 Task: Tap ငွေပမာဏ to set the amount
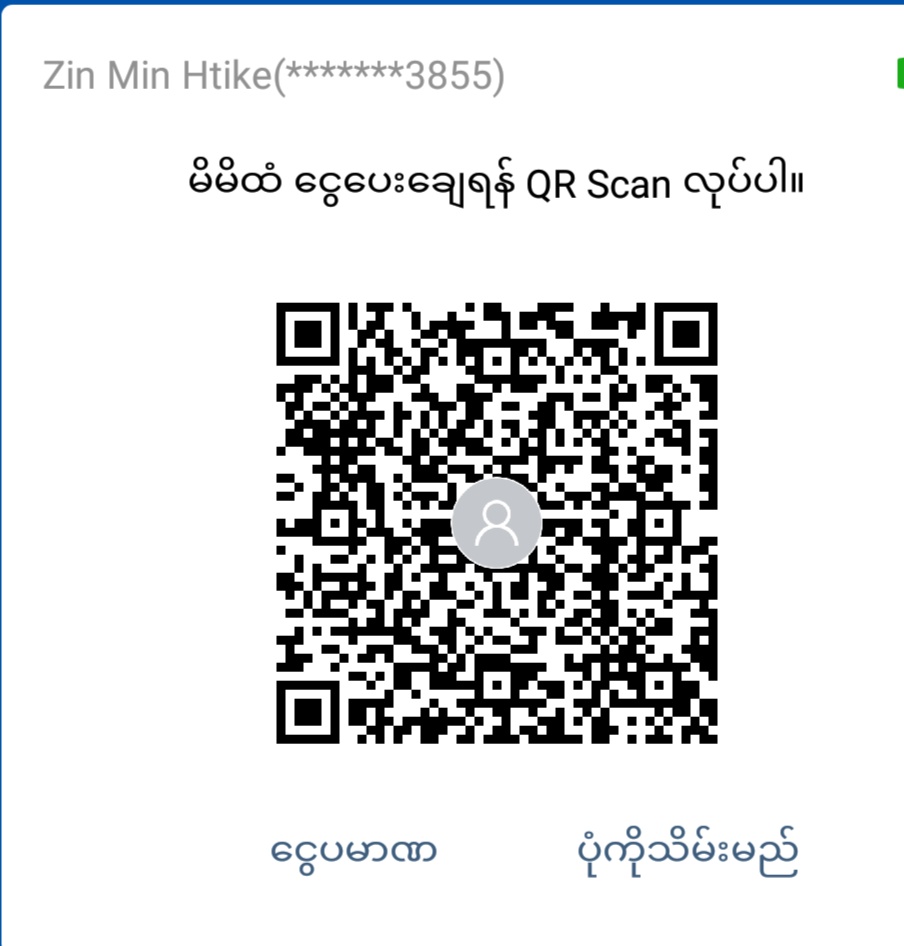point(354,852)
